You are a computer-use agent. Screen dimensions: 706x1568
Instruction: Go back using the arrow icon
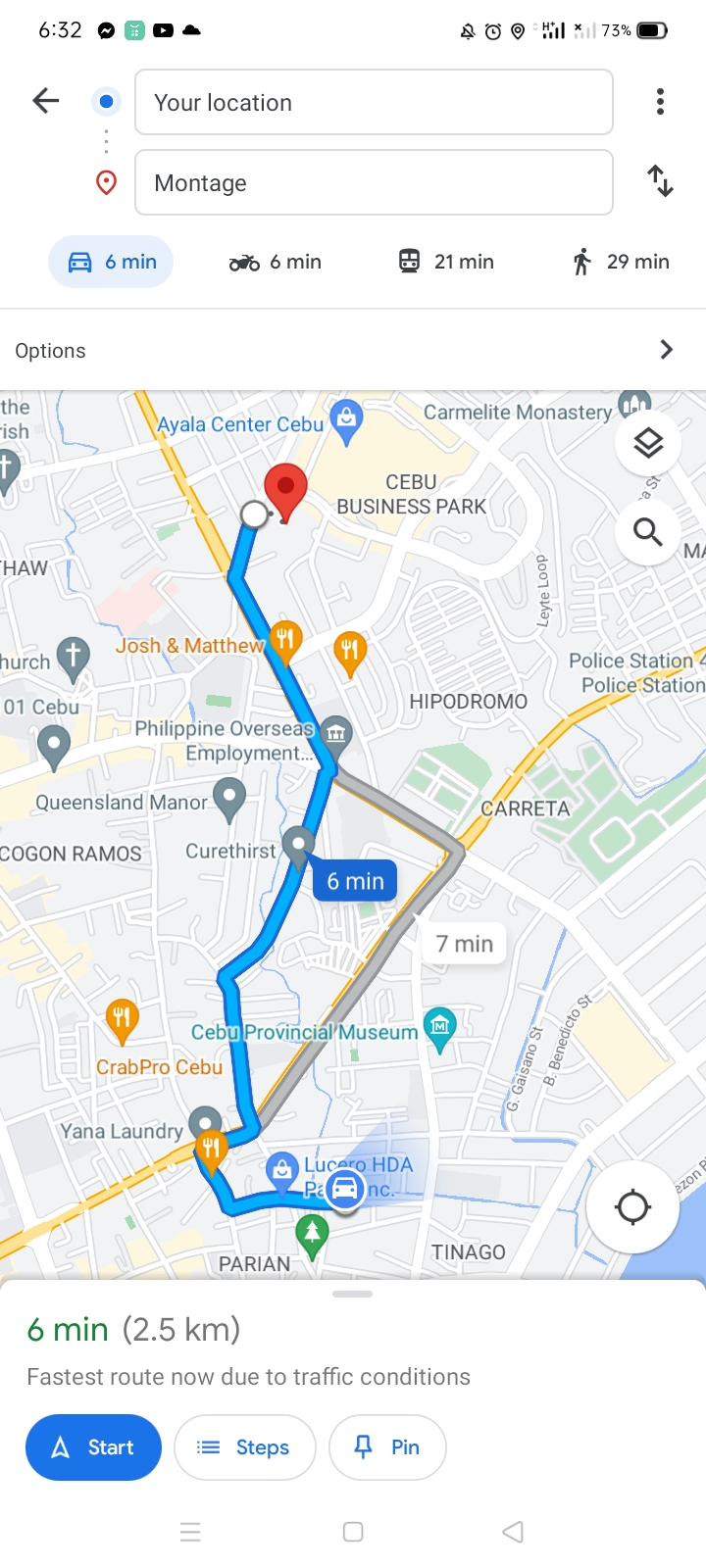(46, 101)
